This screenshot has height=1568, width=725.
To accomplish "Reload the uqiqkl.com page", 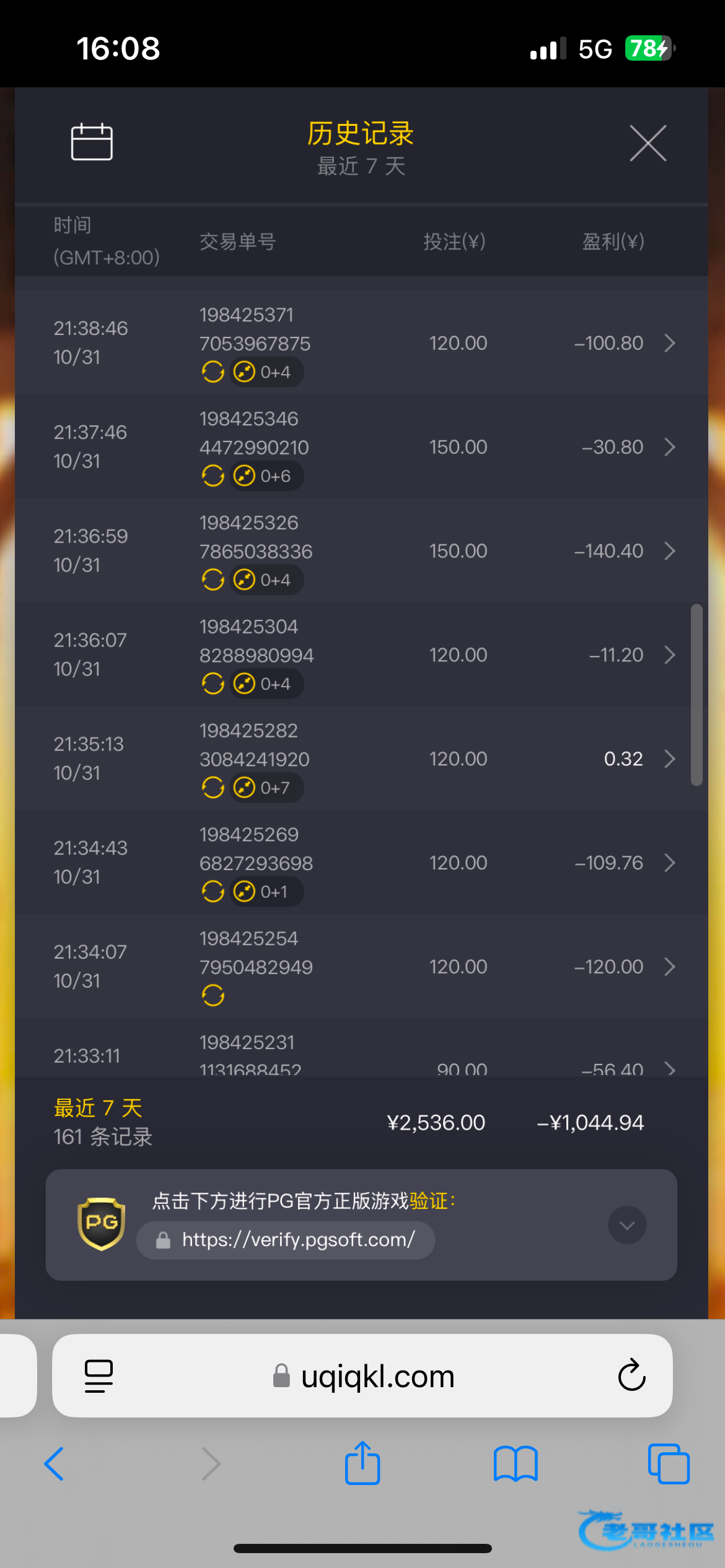I will [631, 1375].
